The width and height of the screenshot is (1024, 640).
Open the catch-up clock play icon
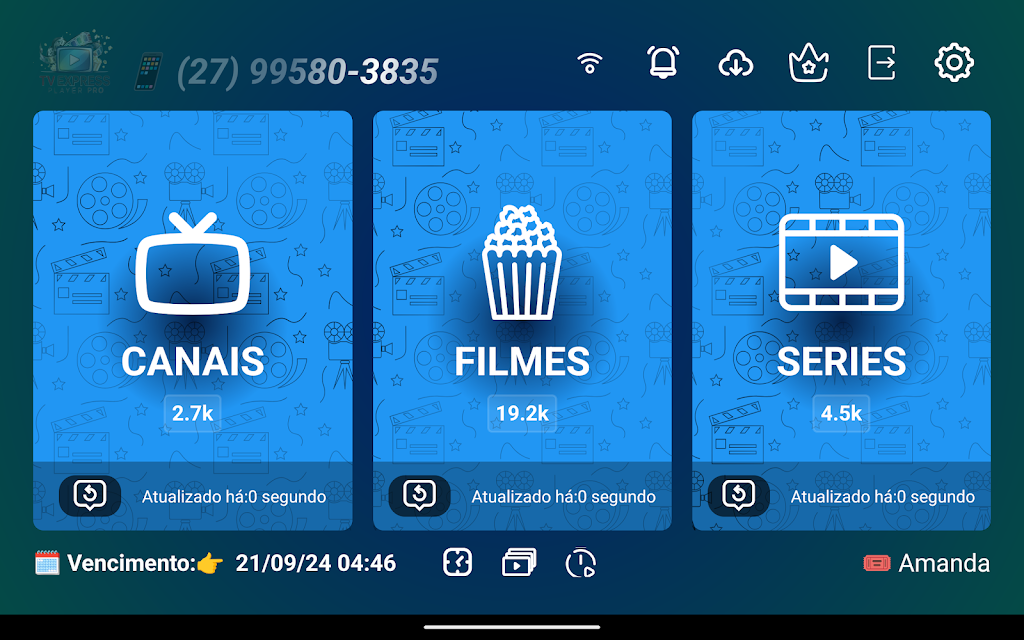coord(581,563)
